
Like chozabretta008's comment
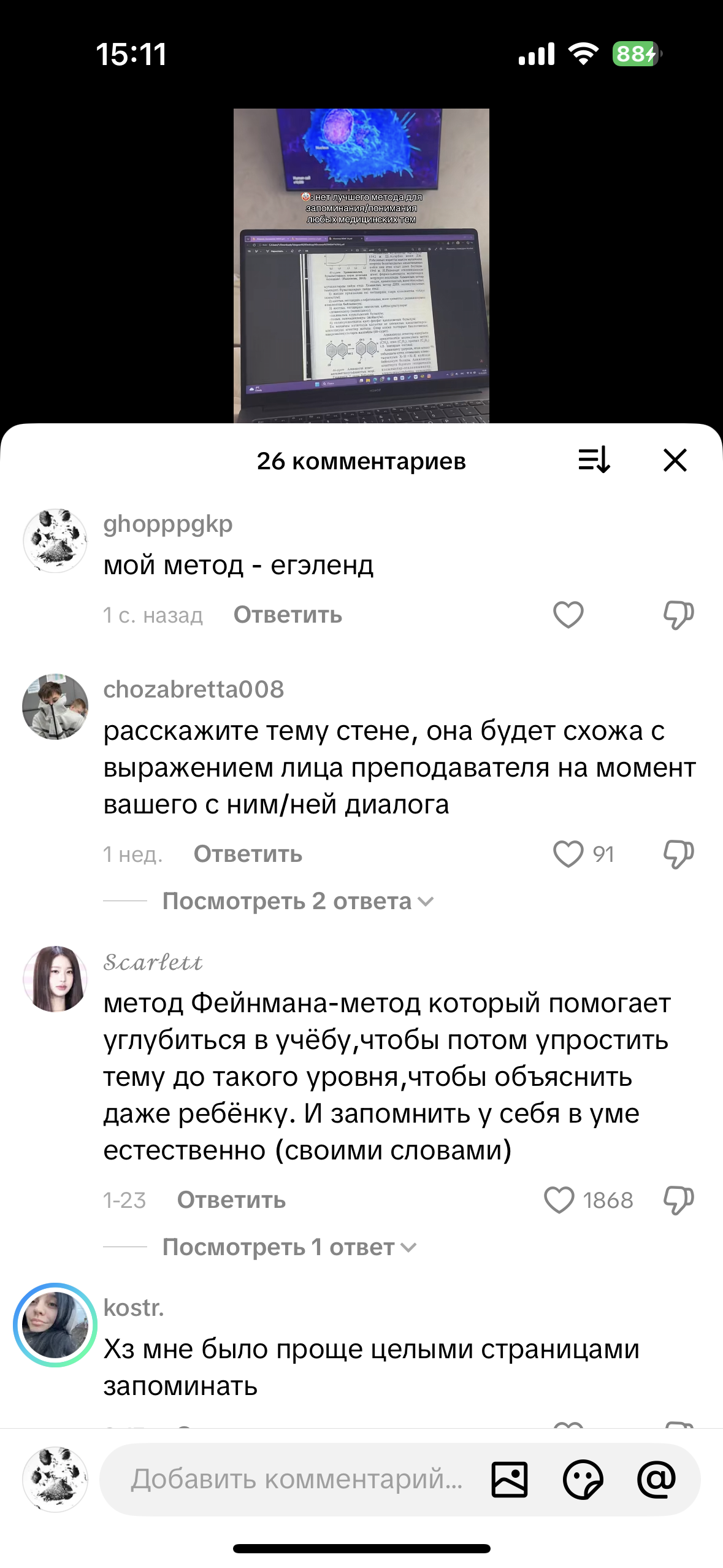(568, 854)
